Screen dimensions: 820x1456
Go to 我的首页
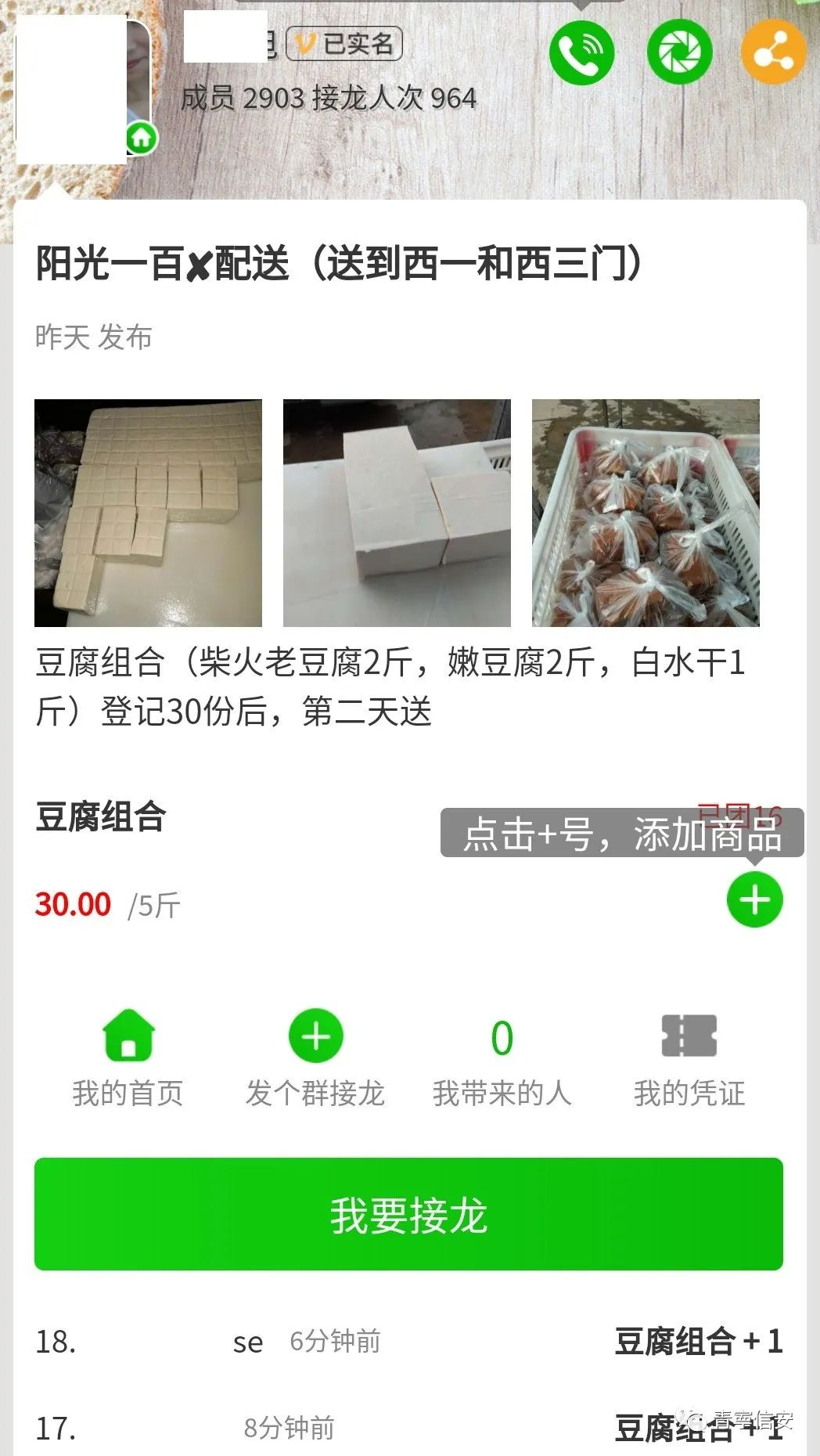point(128,1058)
